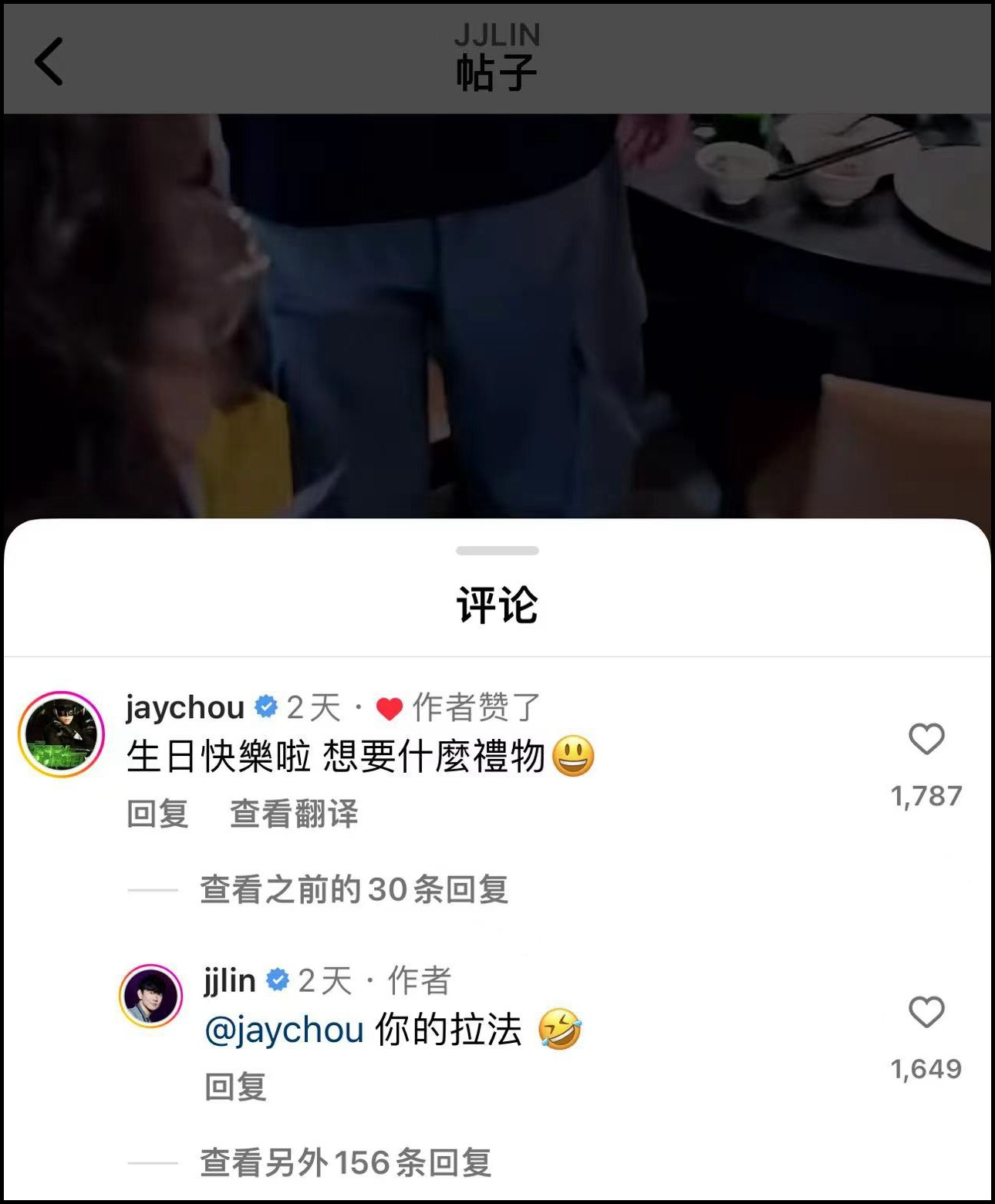The width and height of the screenshot is (995, 1204).
Task: Go back using the top-left arrow
Action: (x=49, y=62)
